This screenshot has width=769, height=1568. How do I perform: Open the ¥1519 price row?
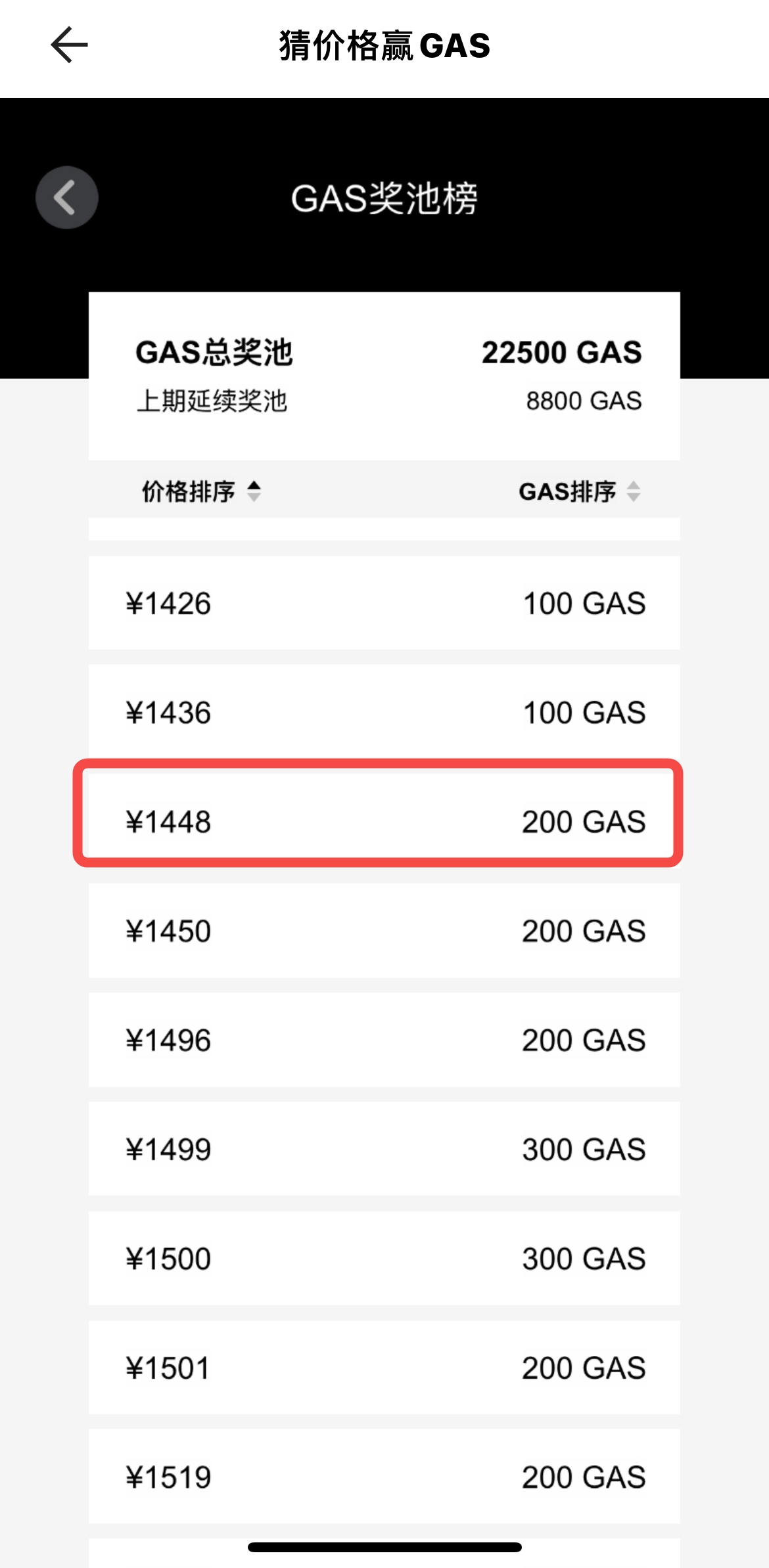pos(384,1477)
